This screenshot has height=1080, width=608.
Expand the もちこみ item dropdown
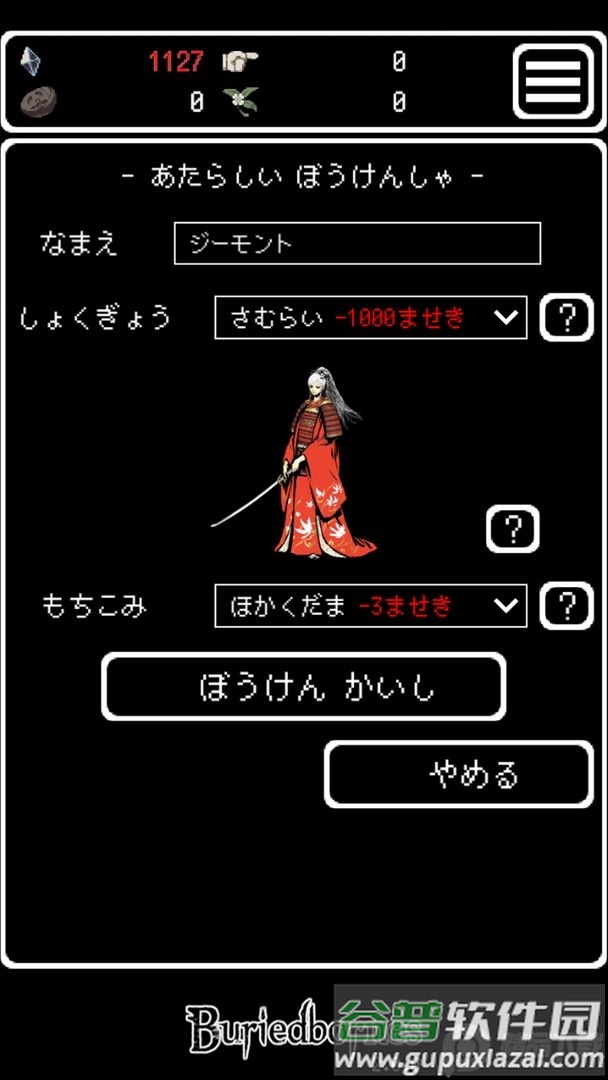click(370, 605)
